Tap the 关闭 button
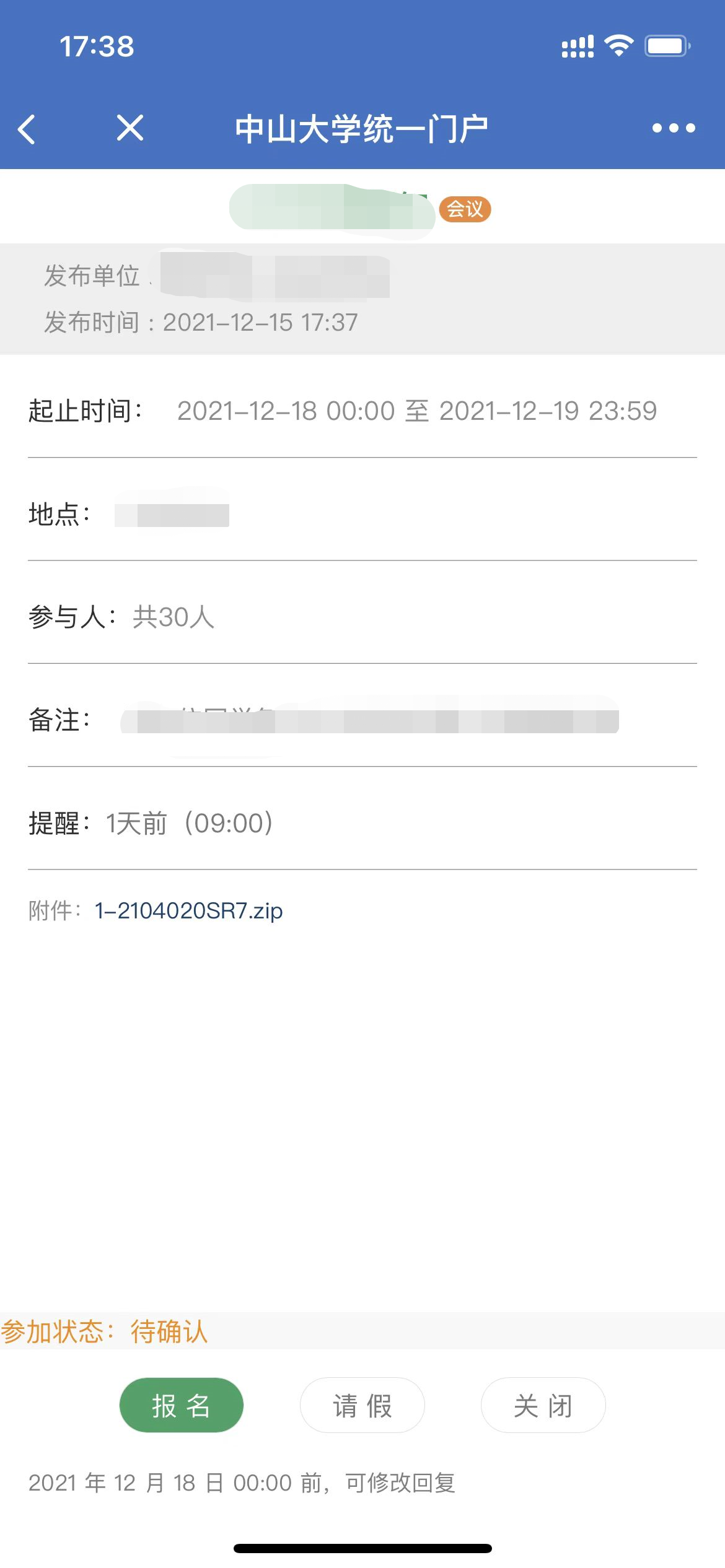 point(543,1405)
